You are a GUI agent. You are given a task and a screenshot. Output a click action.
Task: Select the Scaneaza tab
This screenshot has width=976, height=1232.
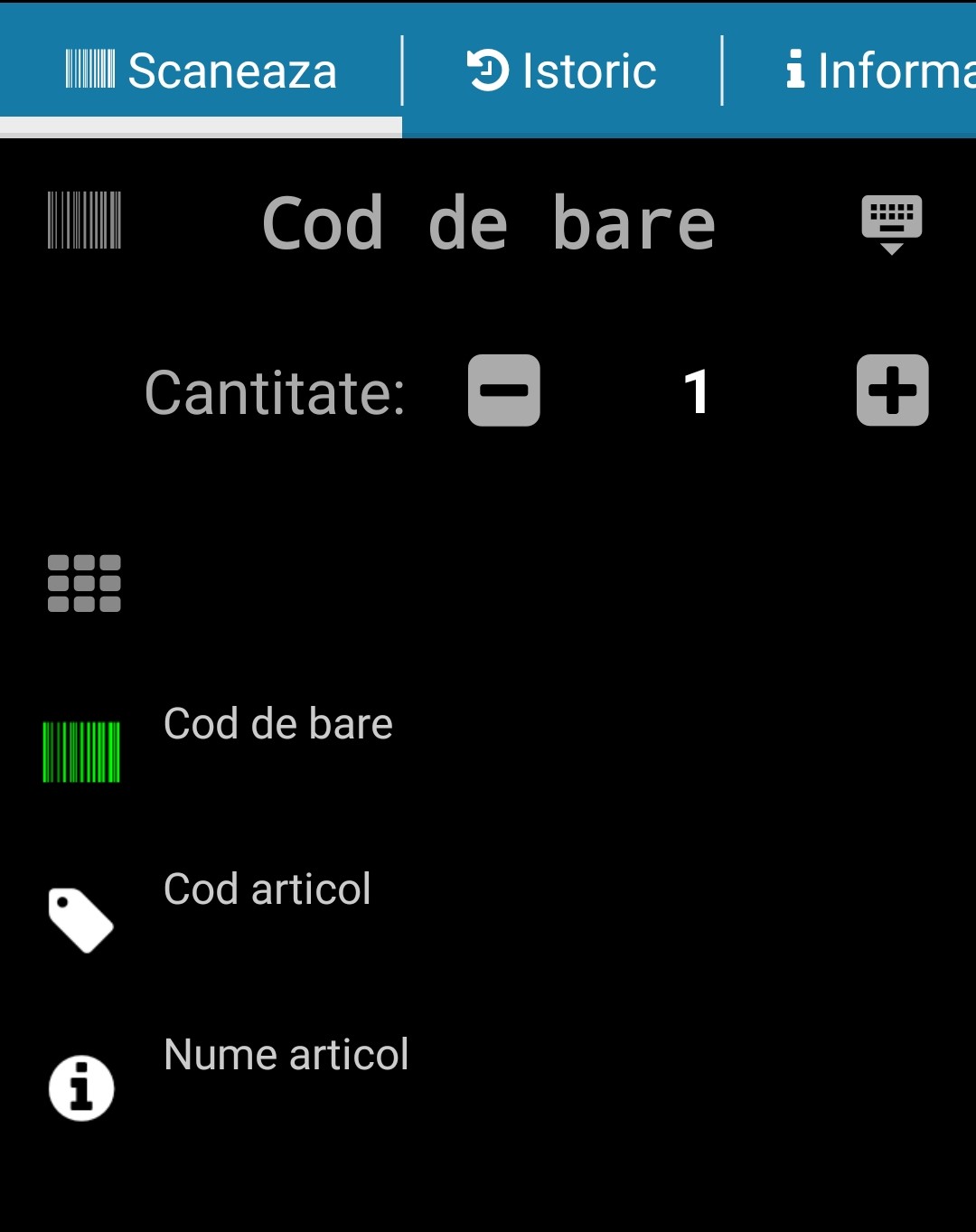pyautogui.click(x=201, y=71)
